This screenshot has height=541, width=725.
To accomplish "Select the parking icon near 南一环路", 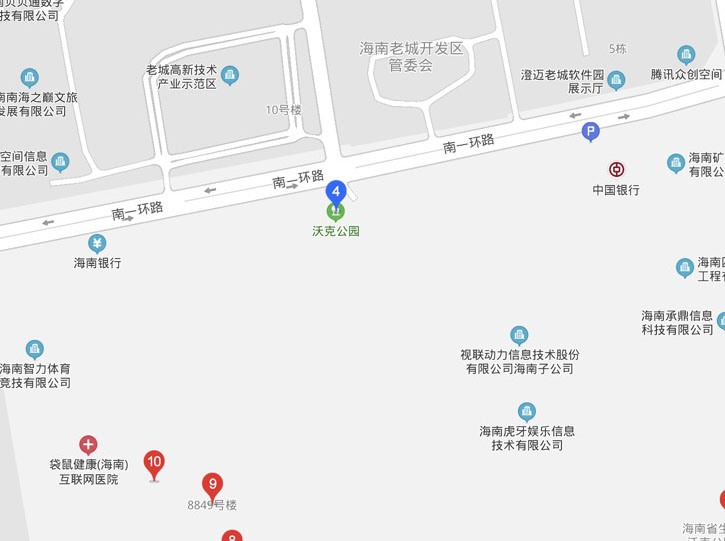I will (x=591, y=131).
